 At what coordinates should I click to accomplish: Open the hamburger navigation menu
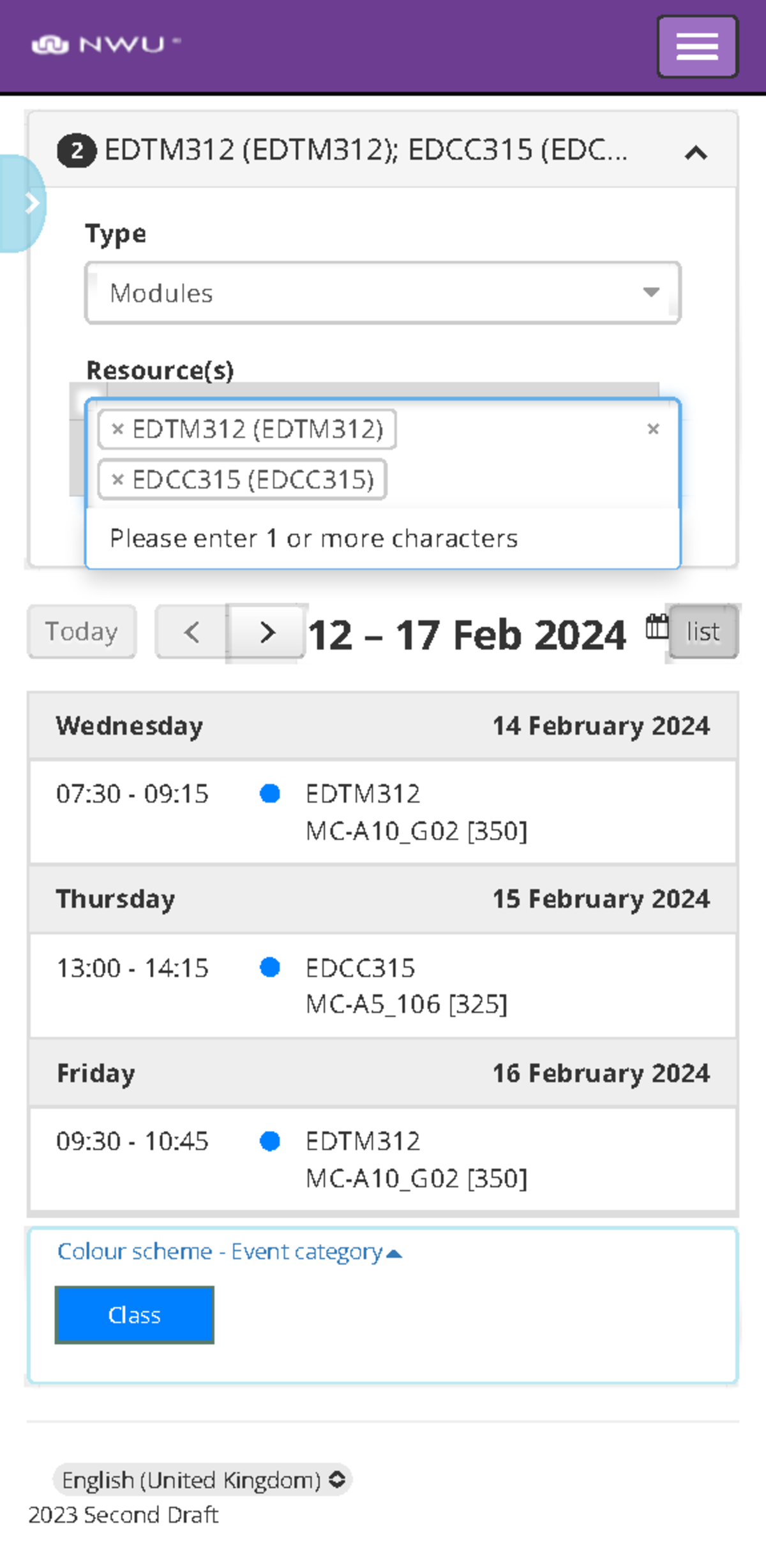(696, 45)
